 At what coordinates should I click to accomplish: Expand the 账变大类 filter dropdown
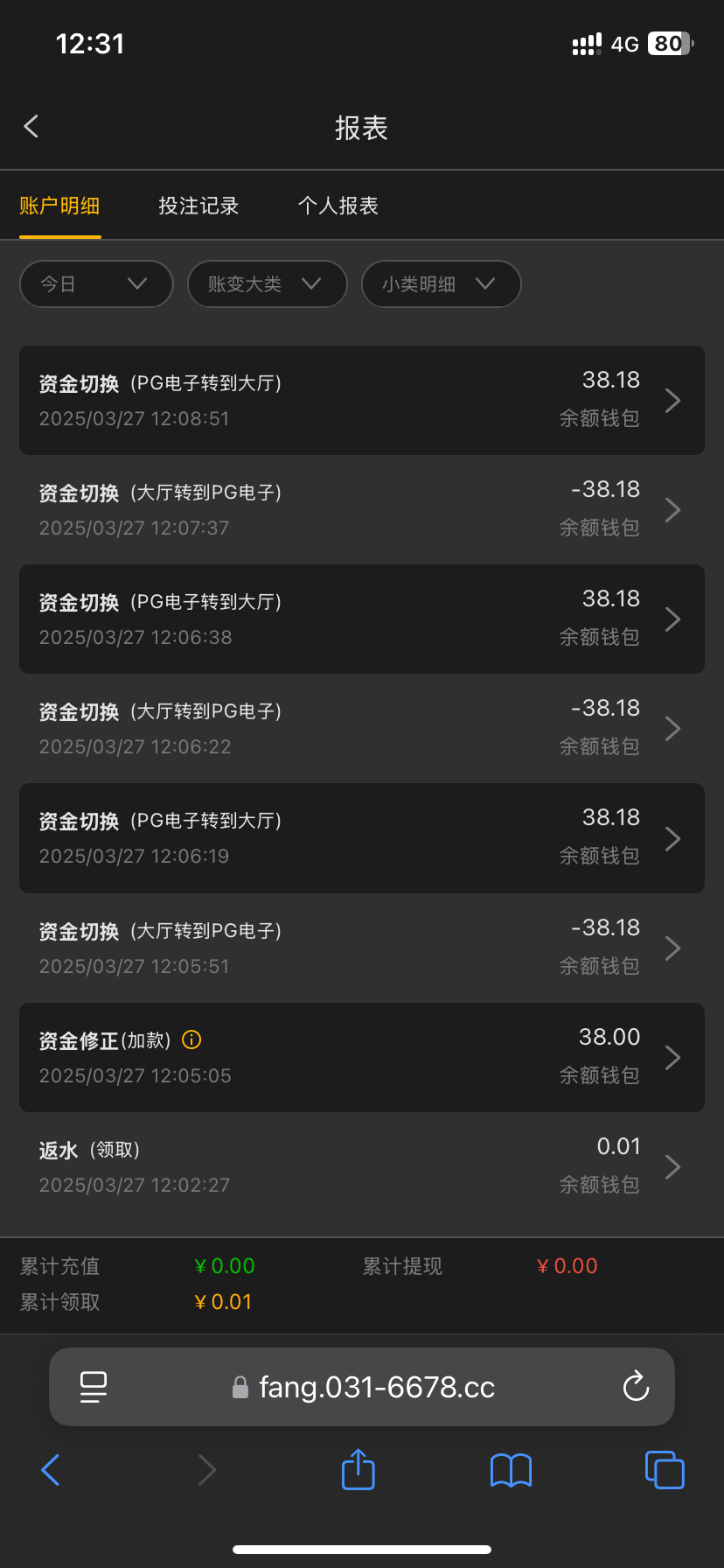pos(267,284)
